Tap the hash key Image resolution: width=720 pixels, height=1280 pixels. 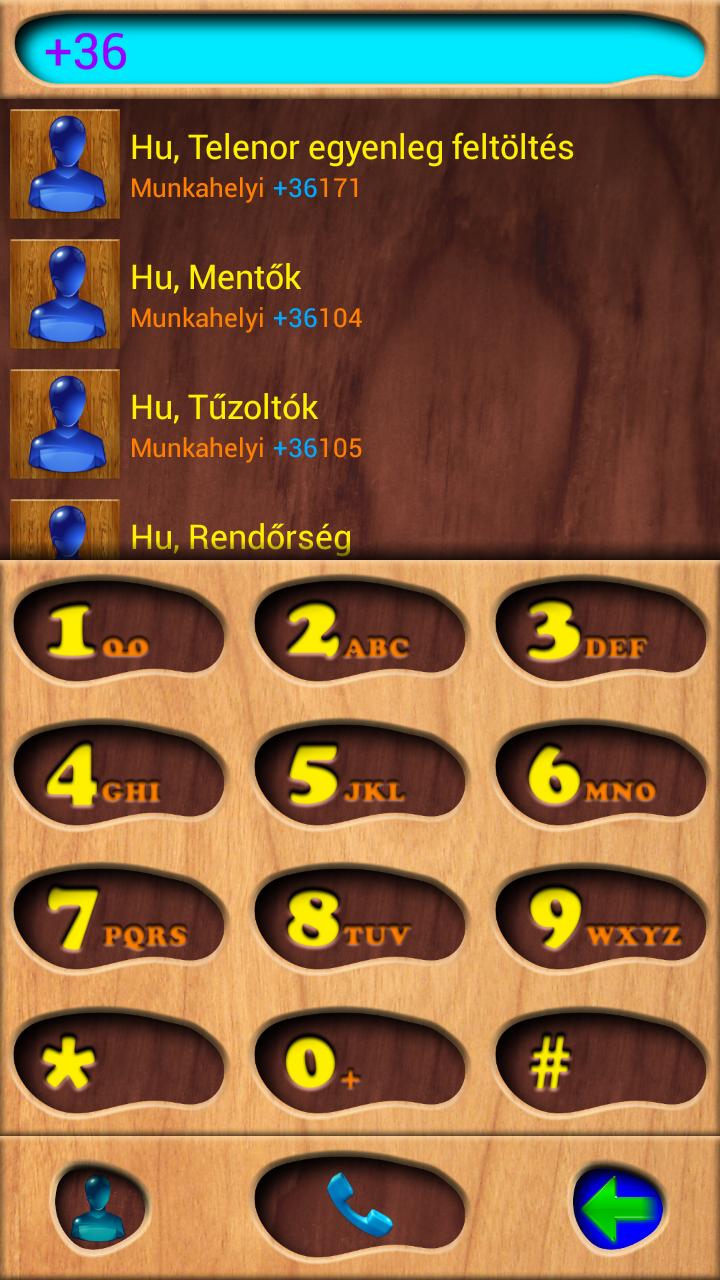[600, 1066]
